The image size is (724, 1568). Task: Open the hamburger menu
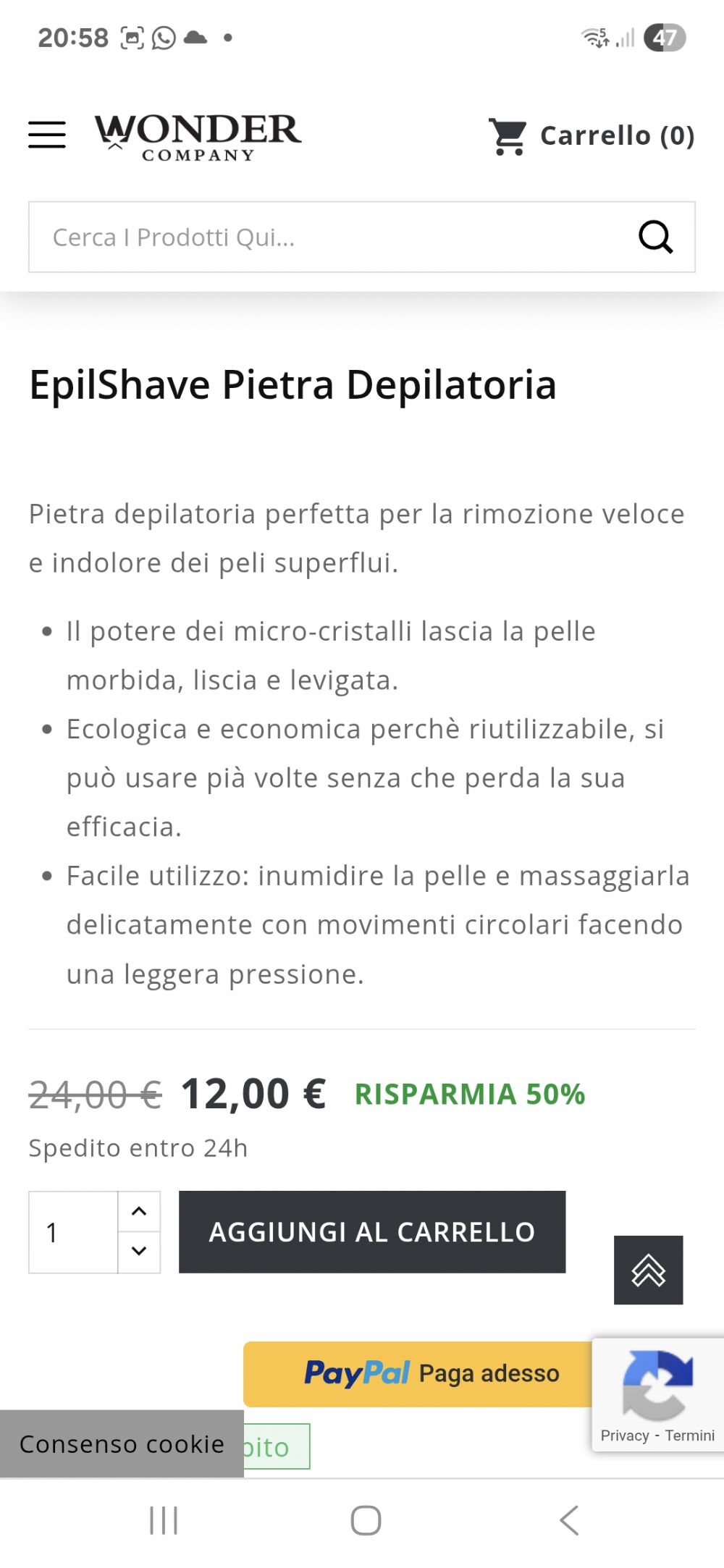point(47,135)
